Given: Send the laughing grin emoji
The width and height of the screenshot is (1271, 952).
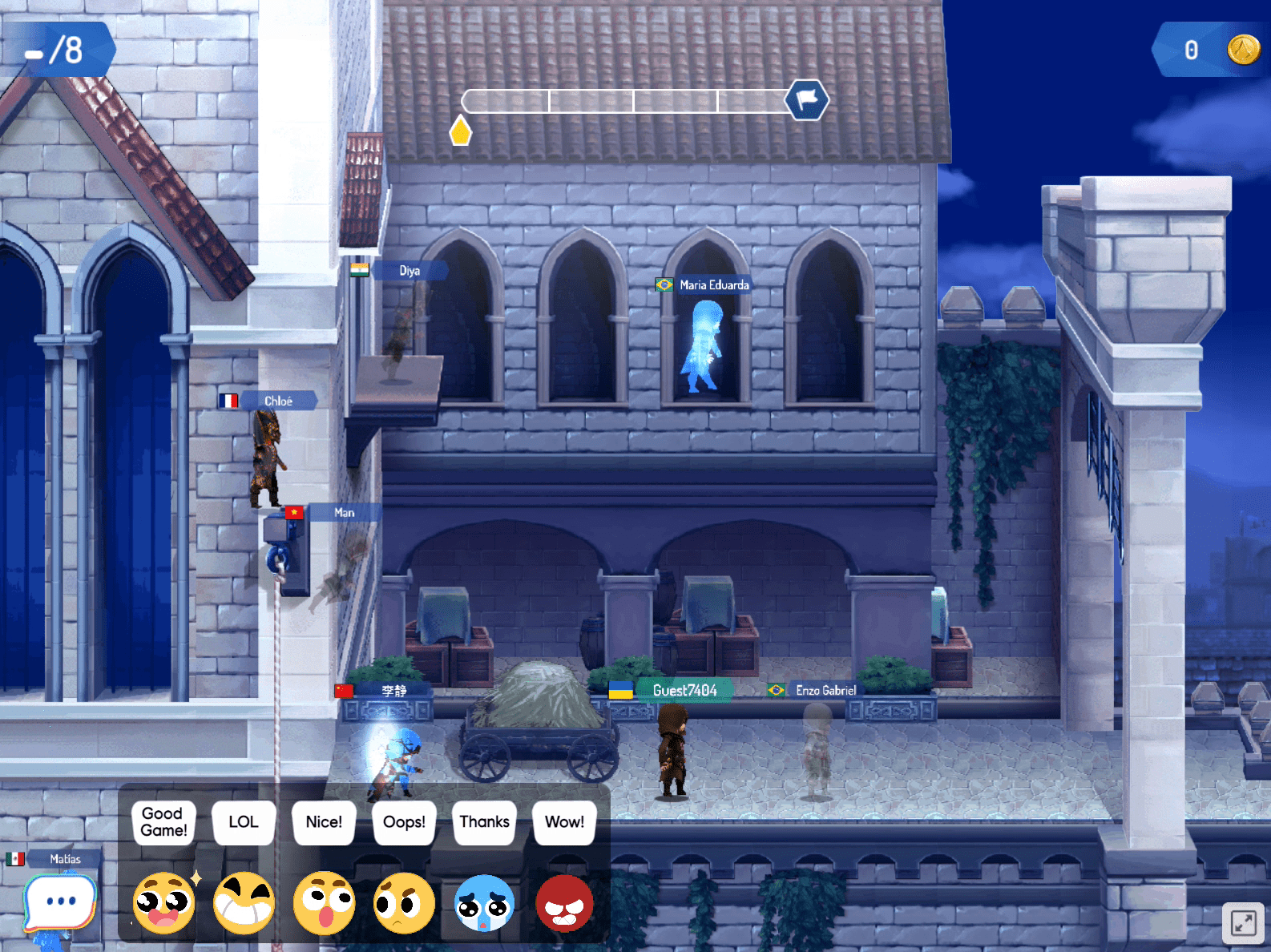Looking at the screenshot, I should (x=244, y=903).
